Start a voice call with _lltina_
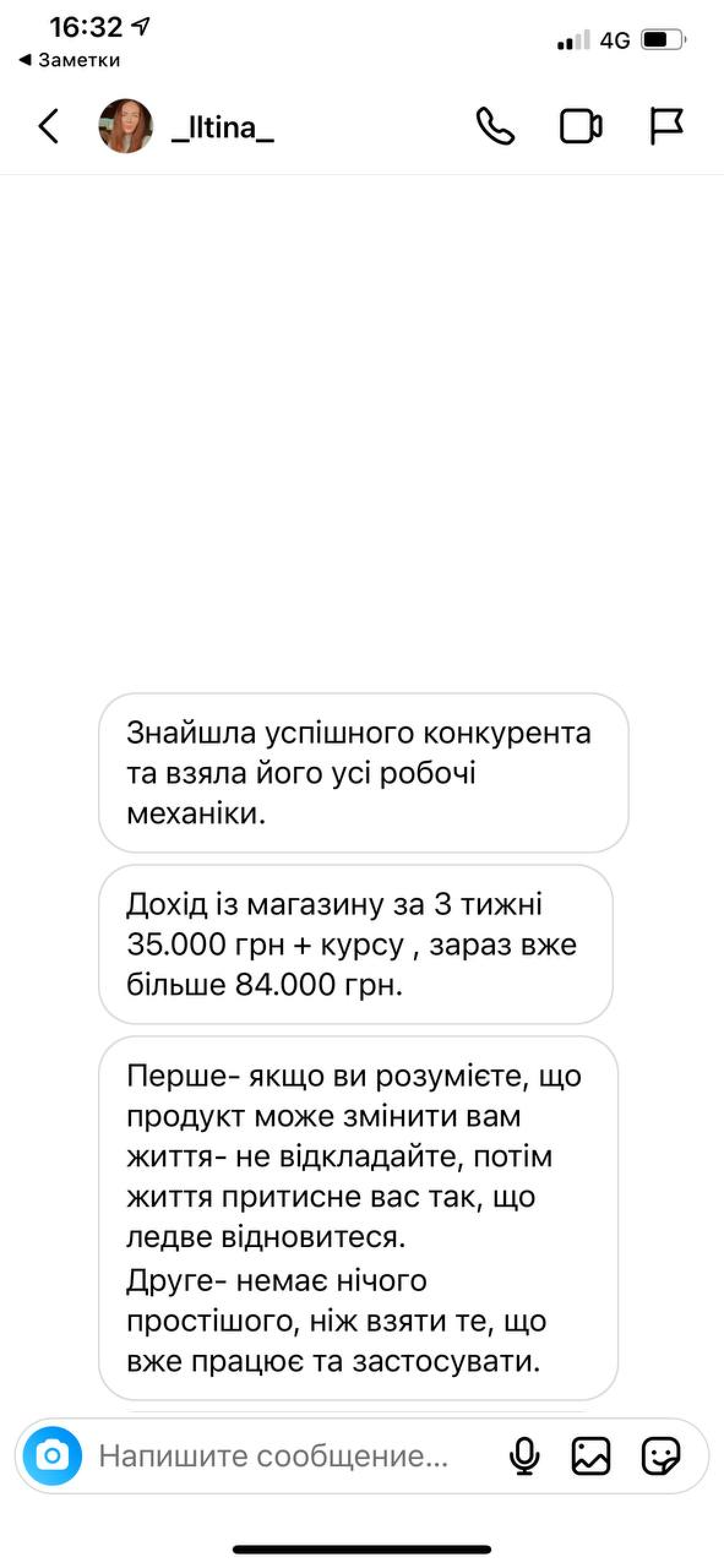Viewport: 724px width, 1568px height. 495,126
